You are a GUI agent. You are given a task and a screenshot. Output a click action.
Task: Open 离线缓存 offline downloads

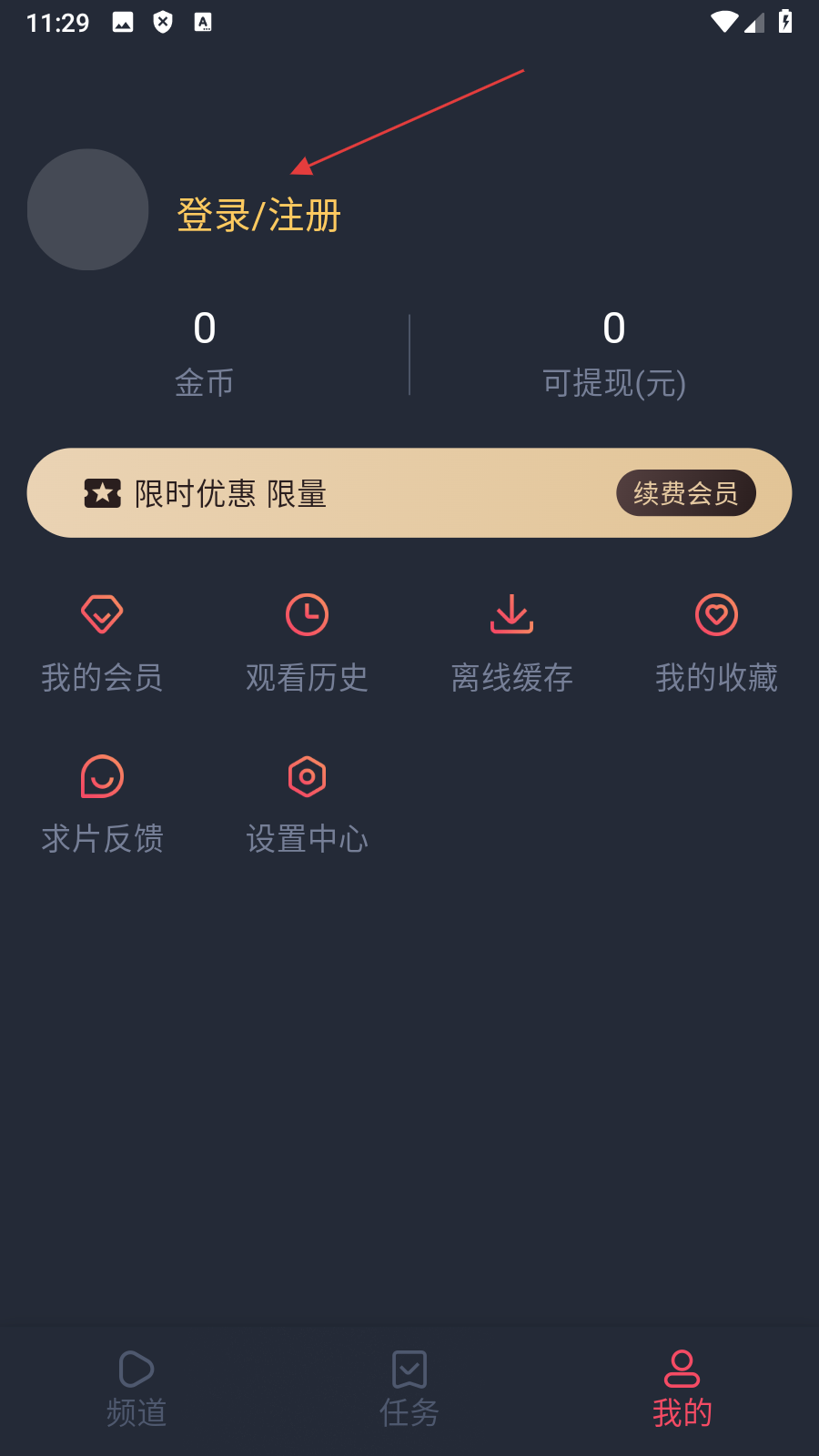[511, 642]
